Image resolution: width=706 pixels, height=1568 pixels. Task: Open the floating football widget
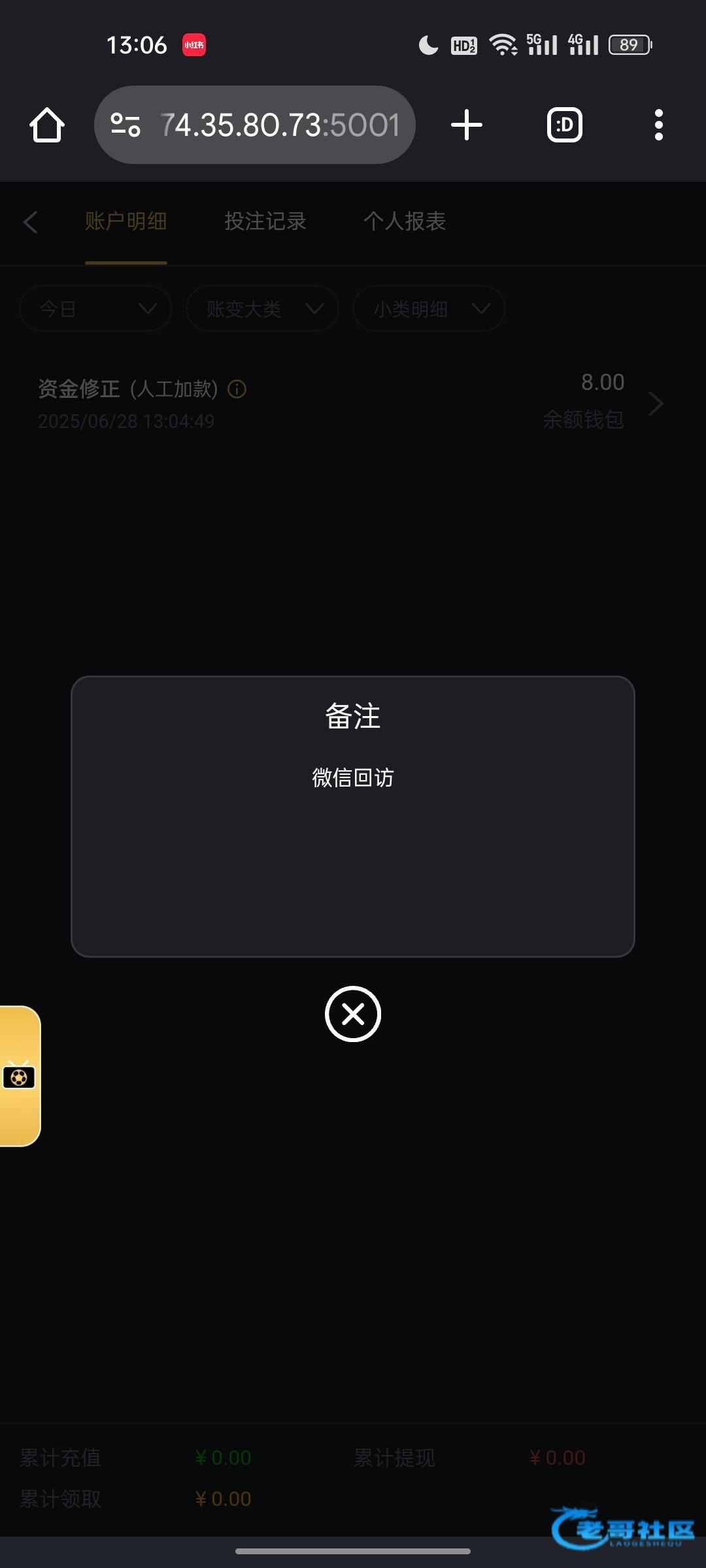point(20,1076)
